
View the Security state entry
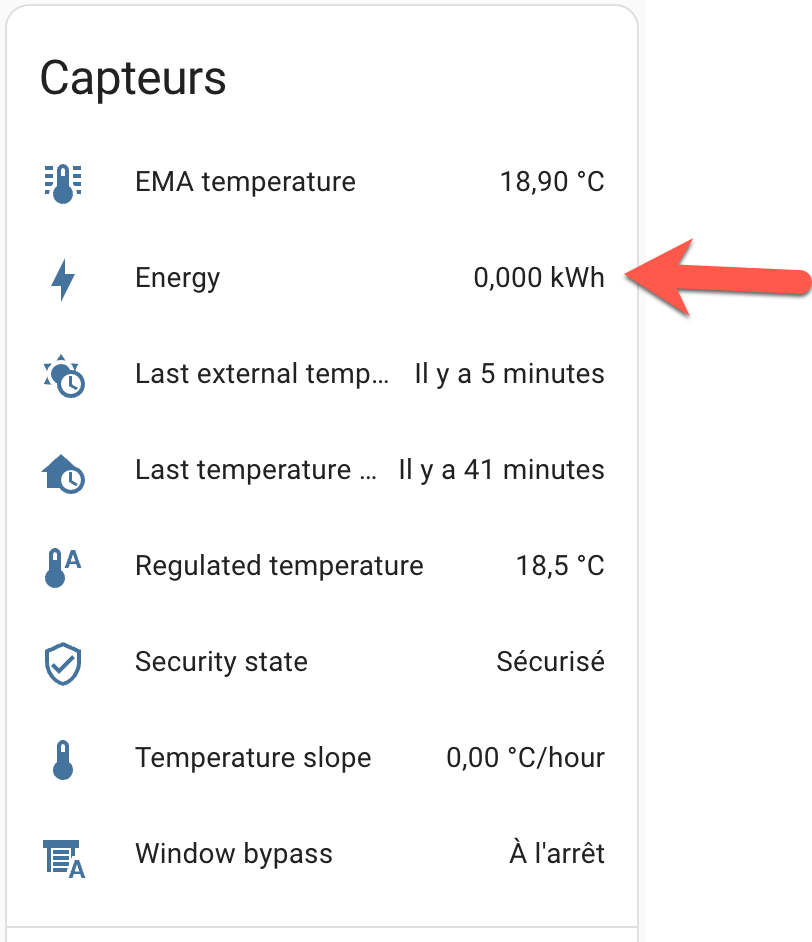(x=221, y=662)
